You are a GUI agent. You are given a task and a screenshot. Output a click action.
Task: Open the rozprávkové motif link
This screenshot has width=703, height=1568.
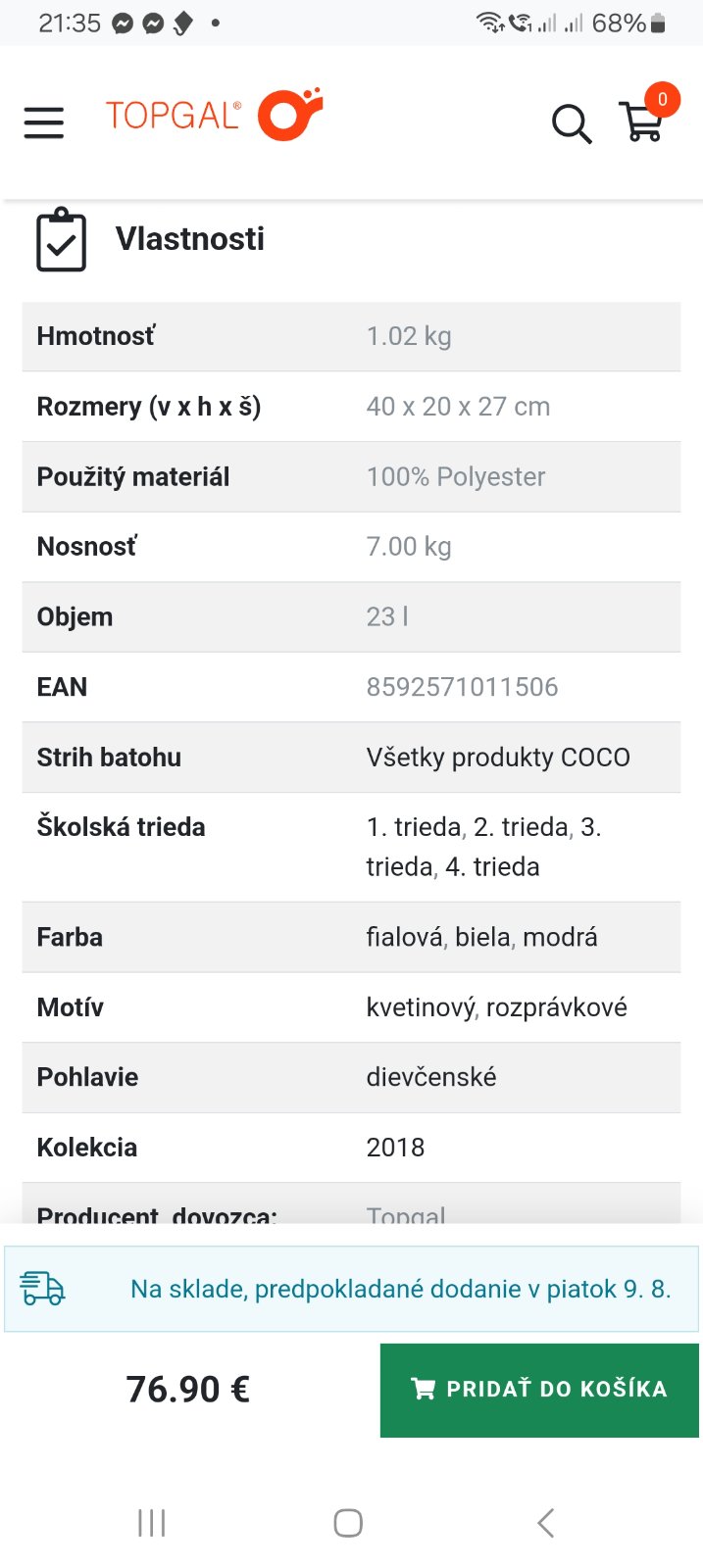[557, 1007]
